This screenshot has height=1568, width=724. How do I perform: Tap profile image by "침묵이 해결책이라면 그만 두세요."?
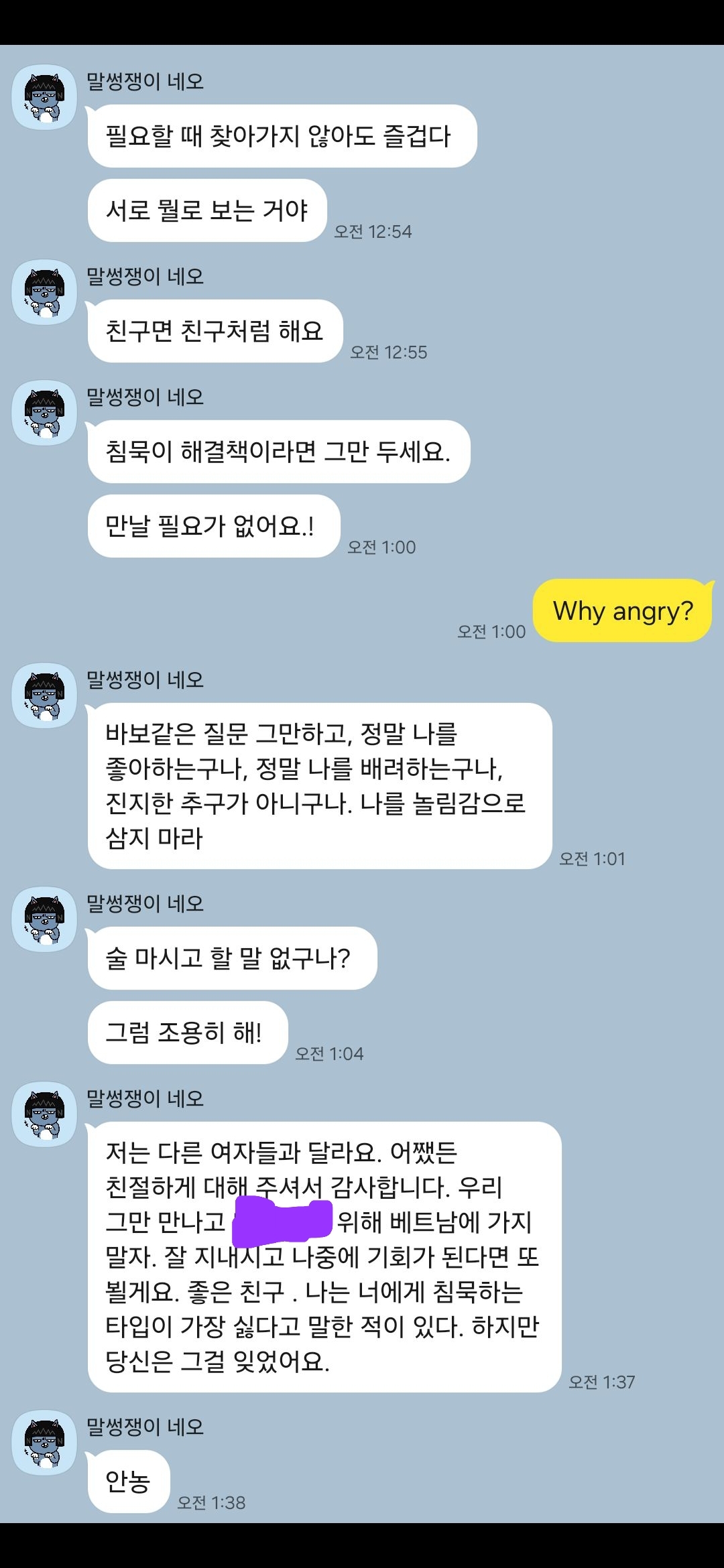[44, 413]
